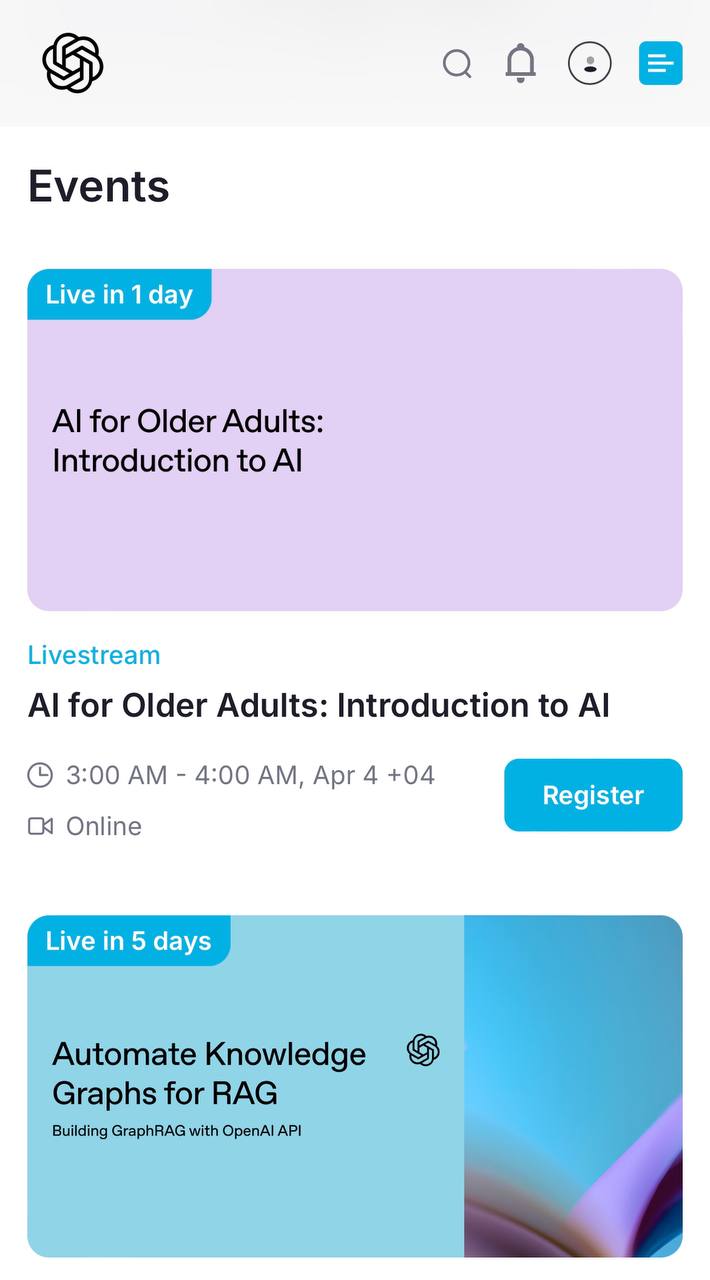The width and height of the screenshot is (710, 1280).
Task: Open the user profile icon
Action: coord(590,63)
